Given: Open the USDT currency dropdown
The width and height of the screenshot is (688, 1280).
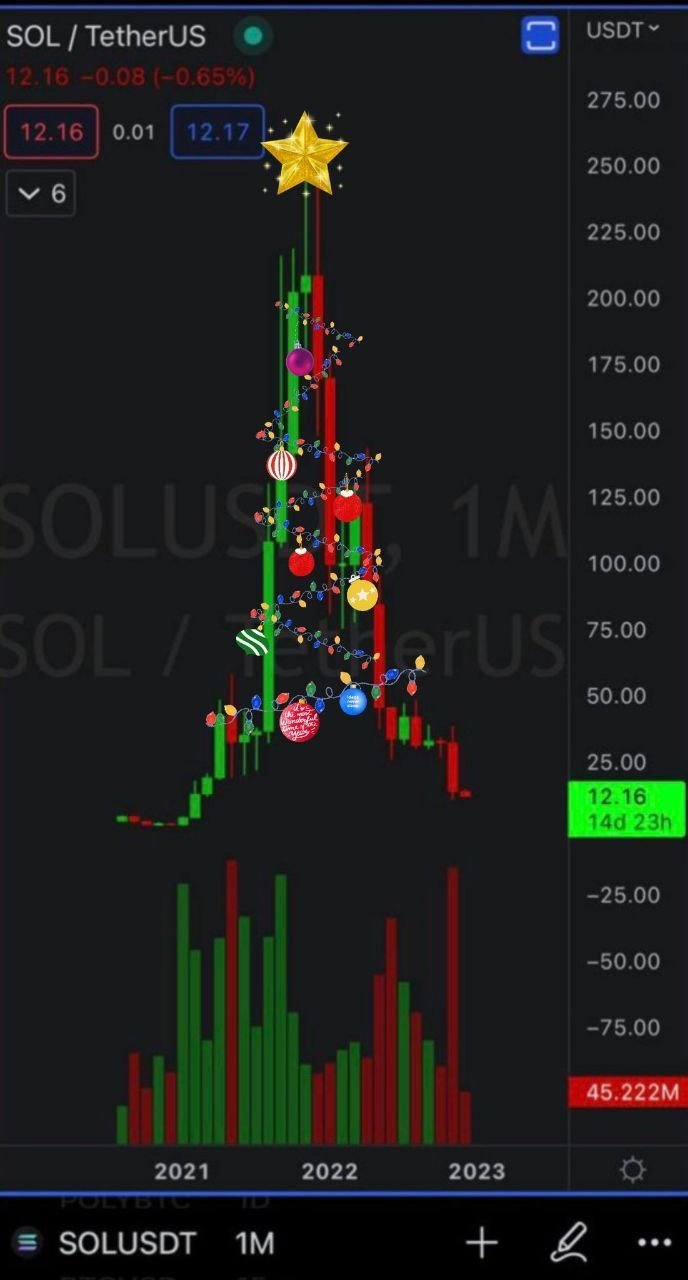Looking at the screenshot, I should (x=623, y=30).
